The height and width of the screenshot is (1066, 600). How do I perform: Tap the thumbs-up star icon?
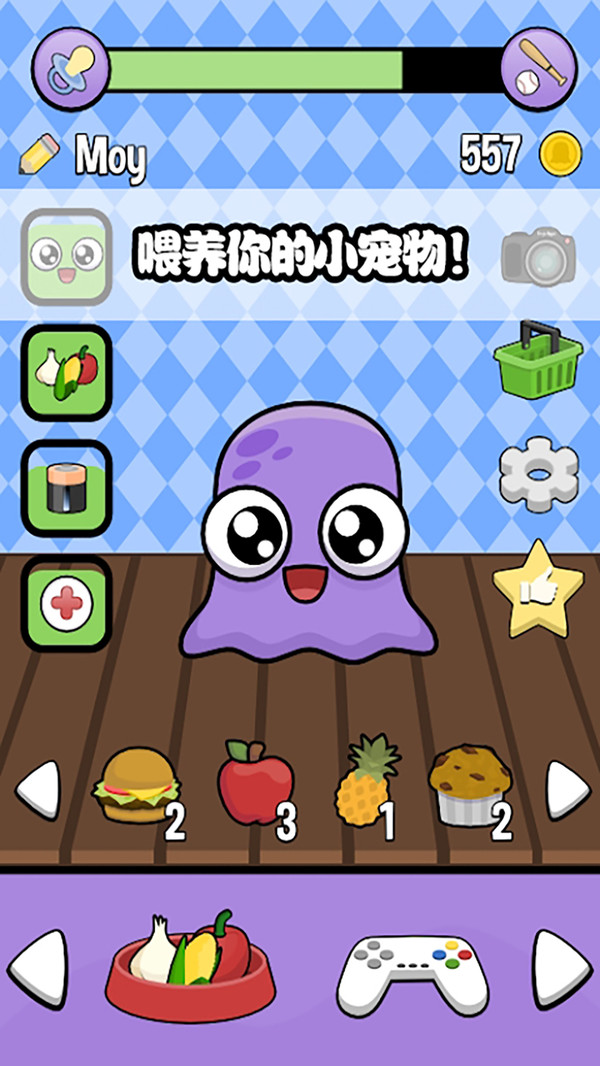click(x=537, y=590)
